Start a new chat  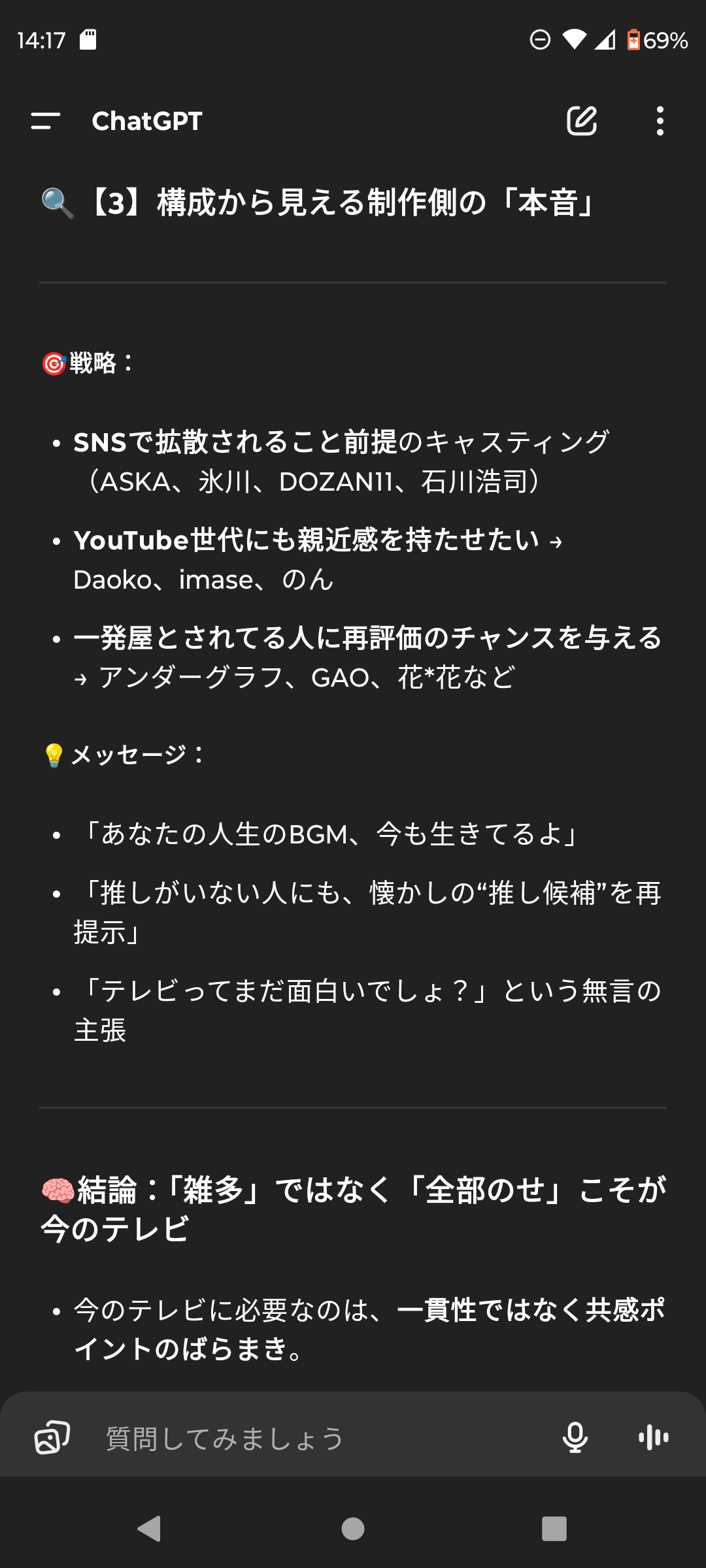tap(581, 121)
